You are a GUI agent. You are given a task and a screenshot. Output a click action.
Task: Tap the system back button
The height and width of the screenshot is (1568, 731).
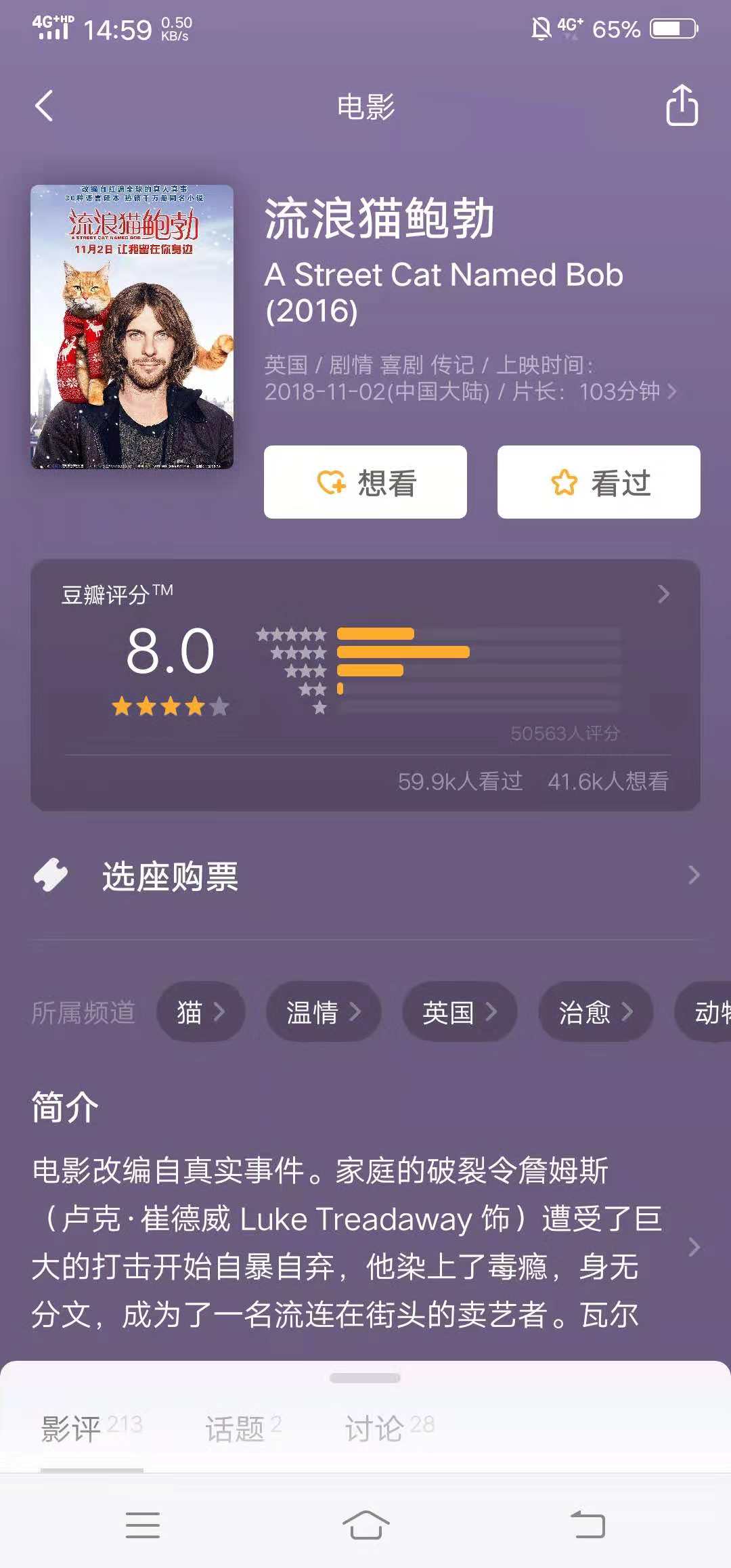[x=588, y=1525]
